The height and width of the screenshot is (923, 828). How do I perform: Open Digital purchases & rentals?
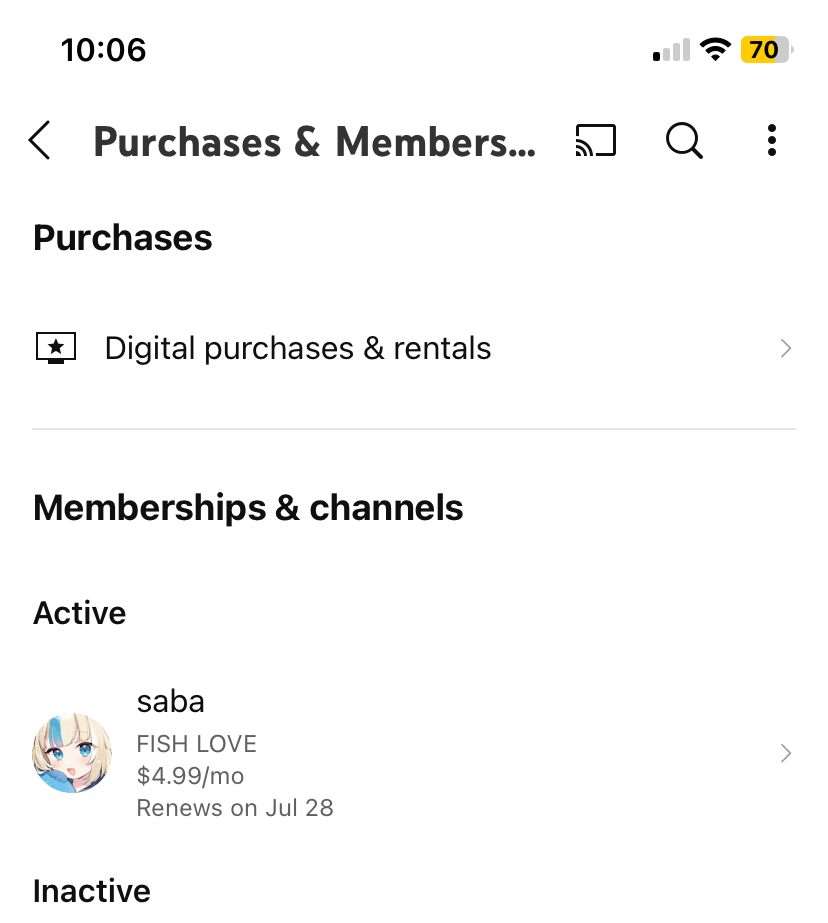413,348
